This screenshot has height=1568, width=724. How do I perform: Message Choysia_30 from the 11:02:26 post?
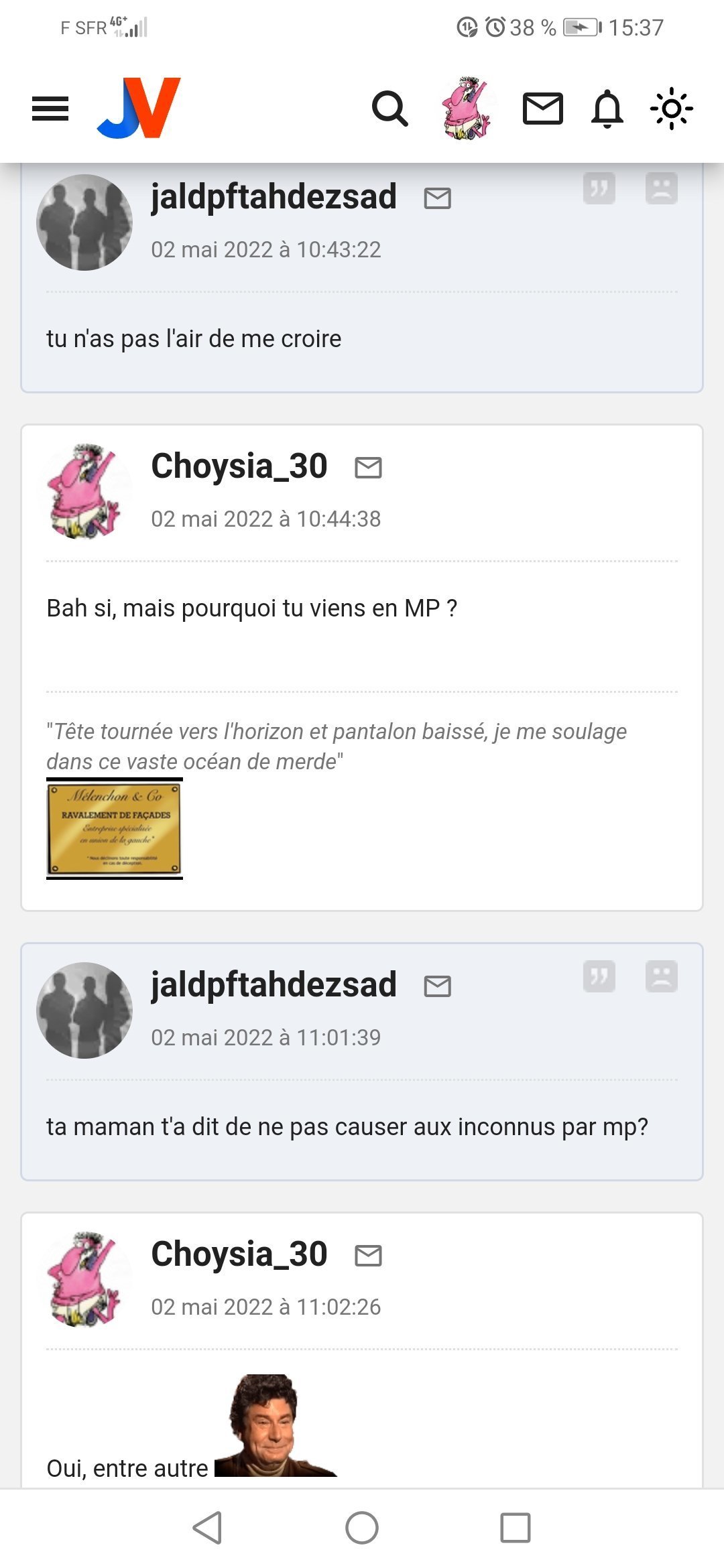point(368,1256)
